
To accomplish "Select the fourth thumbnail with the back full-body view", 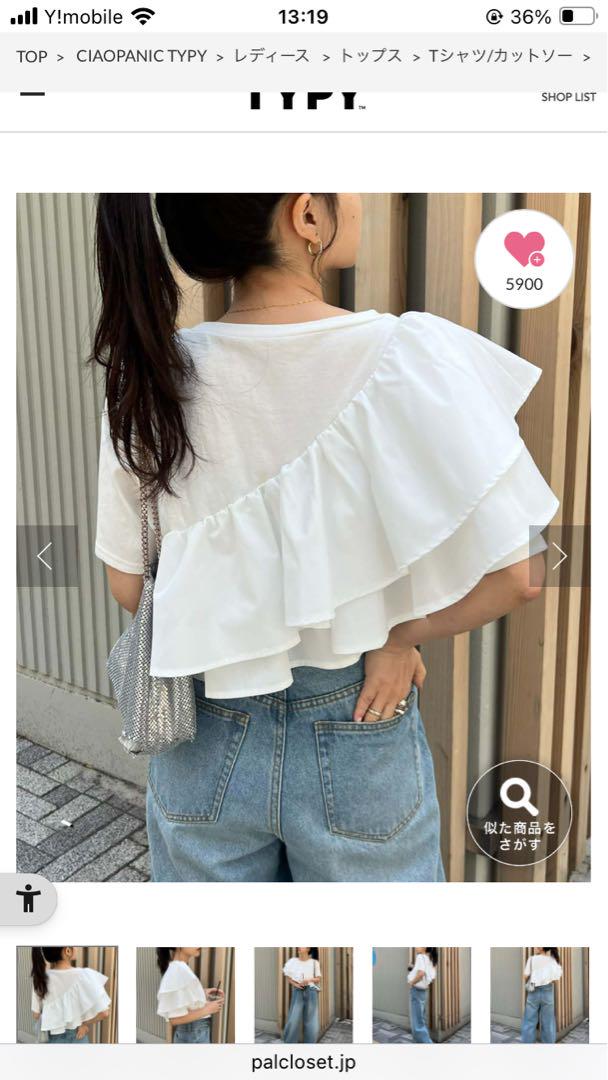I will click(x=421, y=995).
